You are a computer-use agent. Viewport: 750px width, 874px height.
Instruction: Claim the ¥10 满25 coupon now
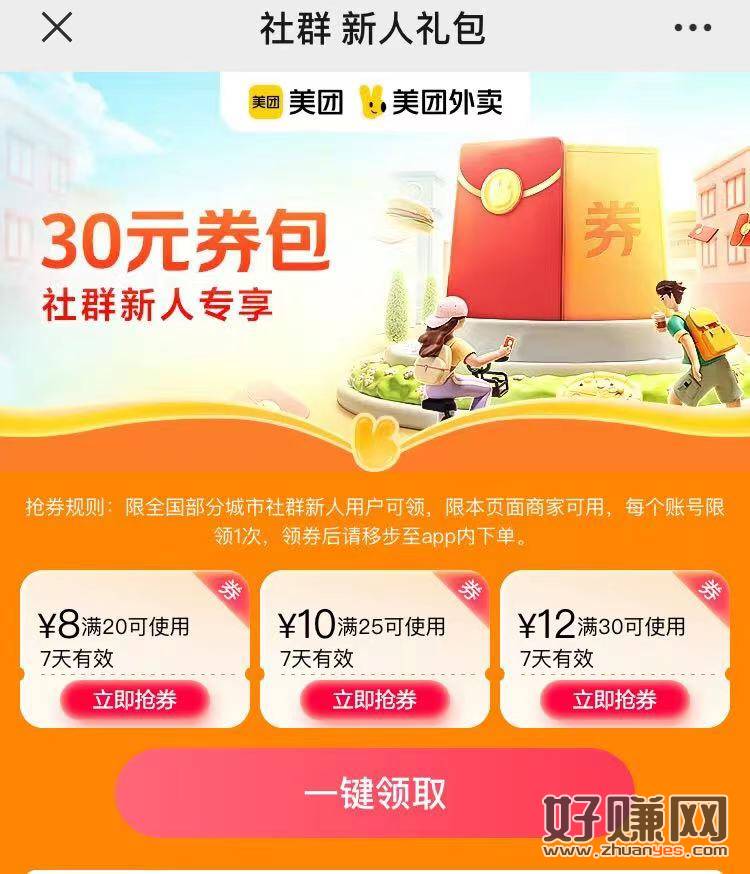click(x=375, y=700)
